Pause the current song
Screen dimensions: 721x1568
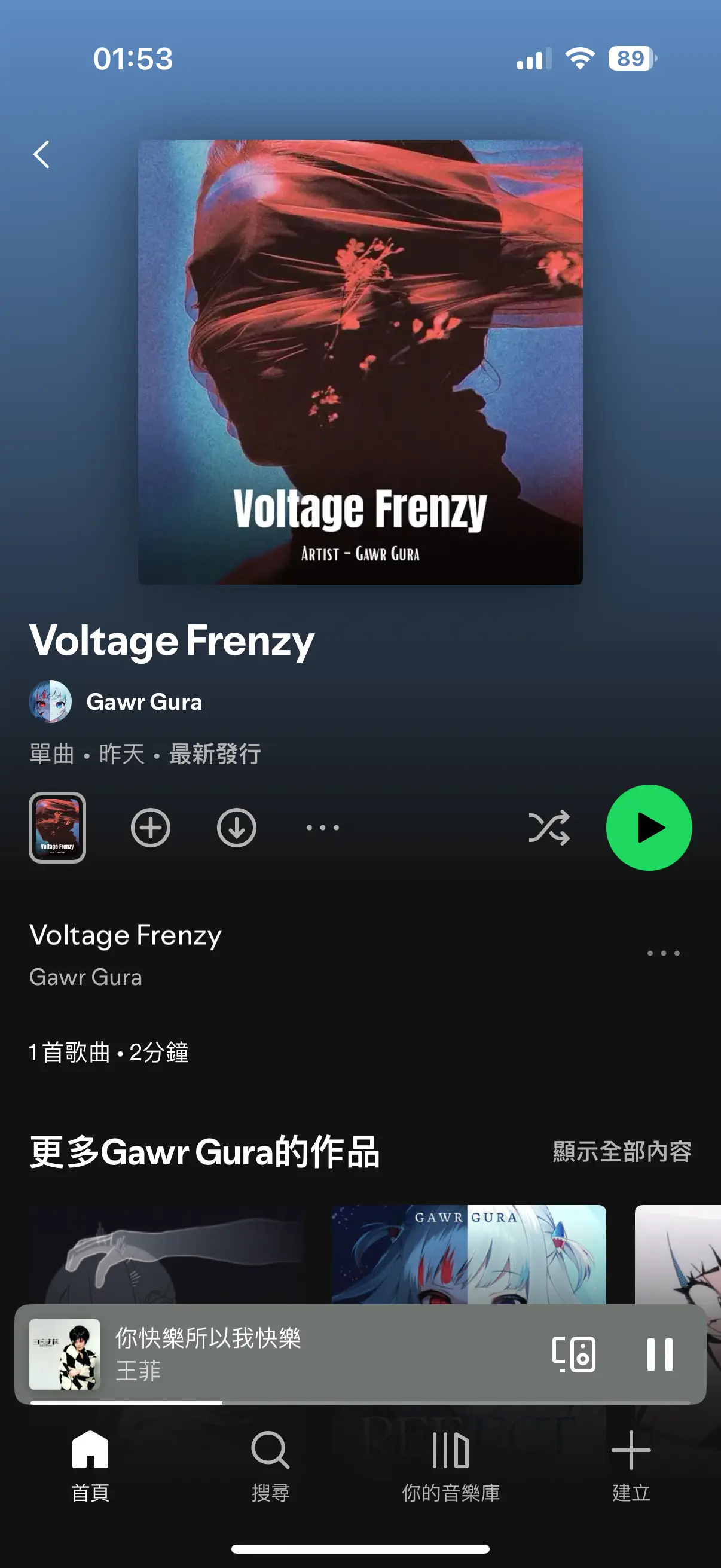coord(659,1355)
